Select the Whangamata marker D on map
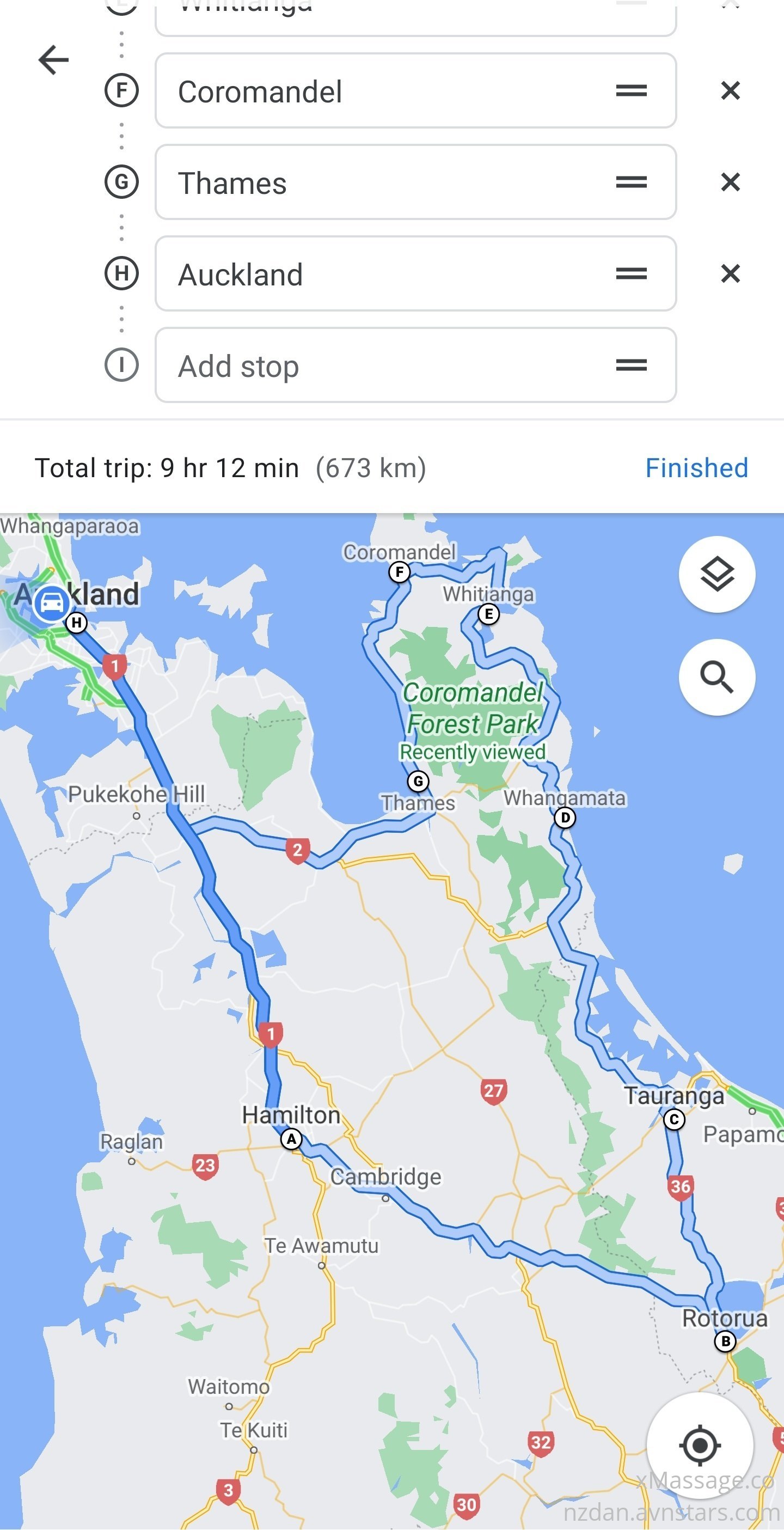 pyautogui.click(x=565, y=818)
